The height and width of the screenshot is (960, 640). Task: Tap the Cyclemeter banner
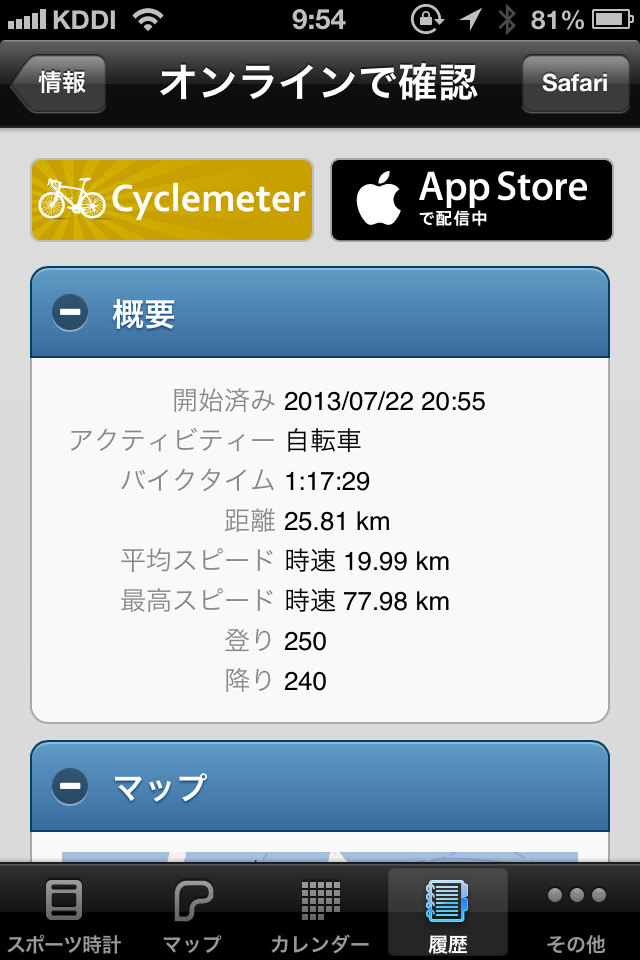click(171, 199)
